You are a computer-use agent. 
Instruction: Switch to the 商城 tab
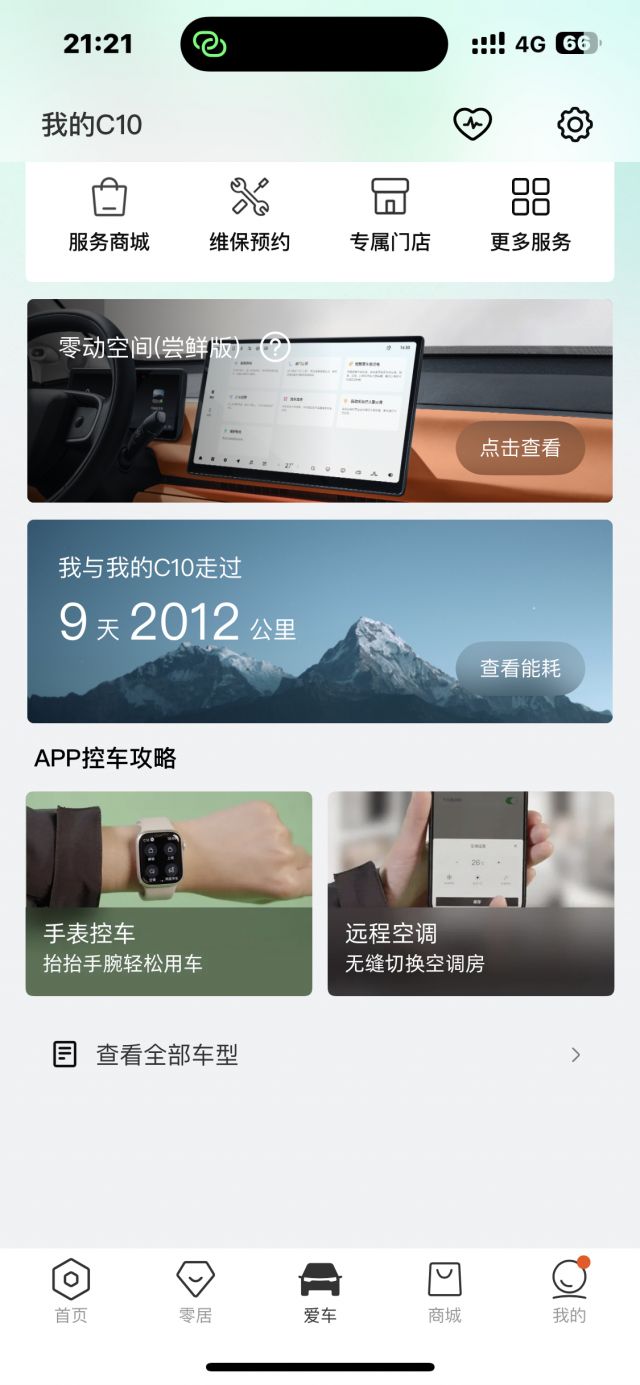click(x=445, y=1292)
